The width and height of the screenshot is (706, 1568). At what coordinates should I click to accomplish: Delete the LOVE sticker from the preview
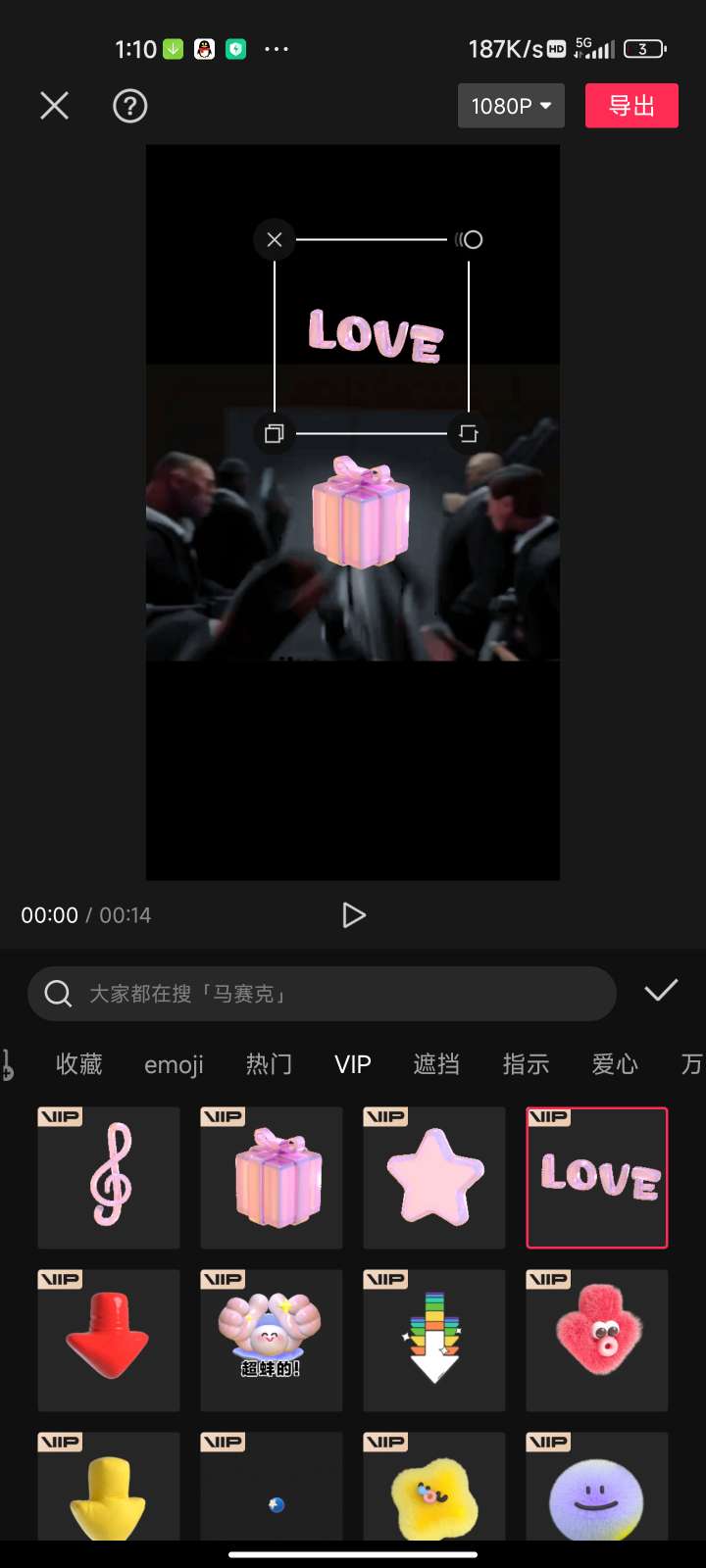point(275,239)
